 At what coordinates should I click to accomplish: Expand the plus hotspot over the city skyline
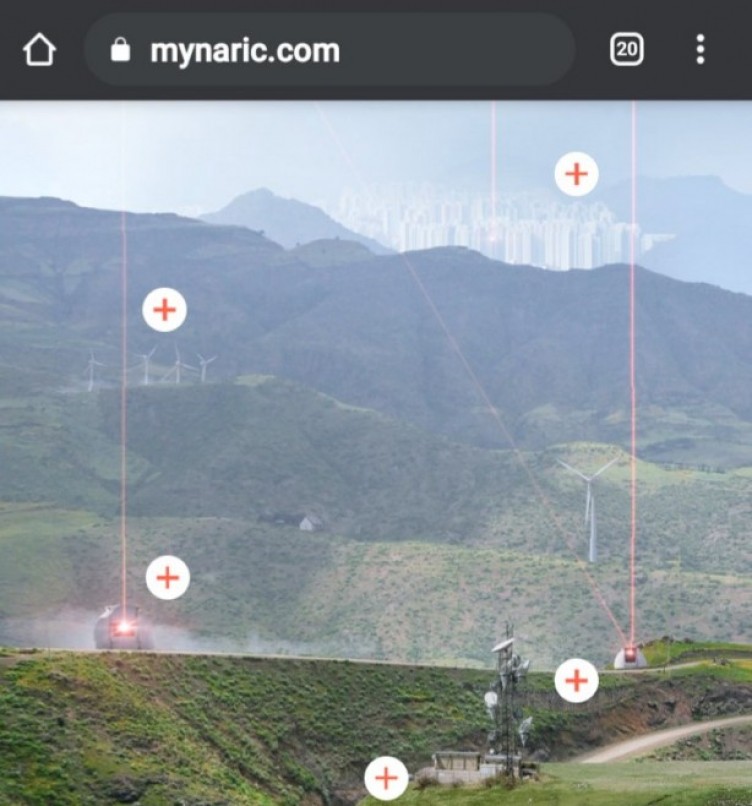[x=576, y=174]
